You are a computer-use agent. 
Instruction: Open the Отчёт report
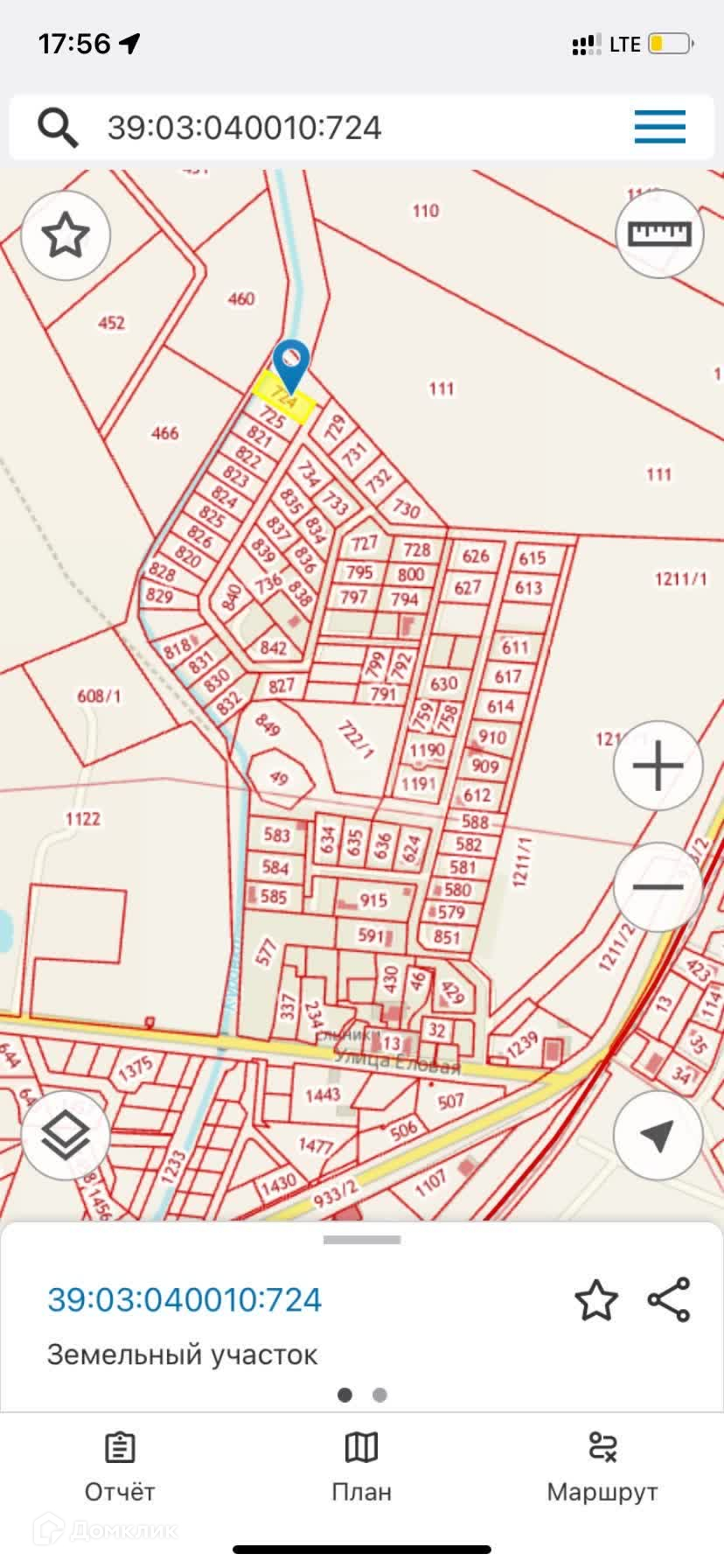coord(119,1468)
